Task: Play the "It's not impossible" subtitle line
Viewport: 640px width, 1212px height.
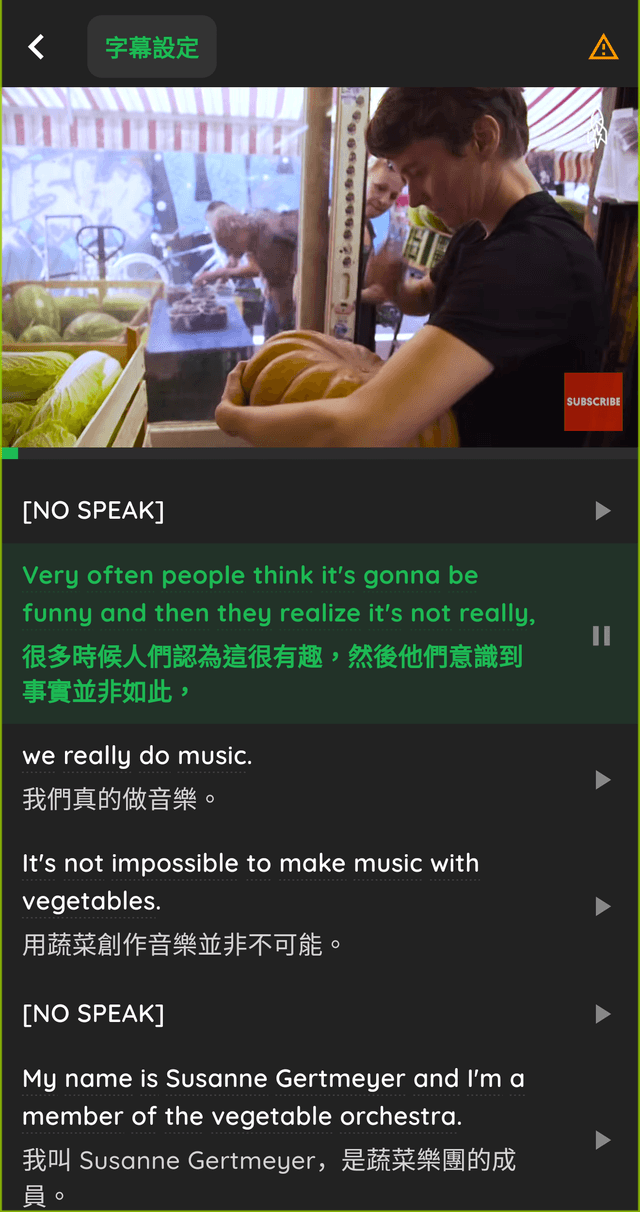Action: 602,906
